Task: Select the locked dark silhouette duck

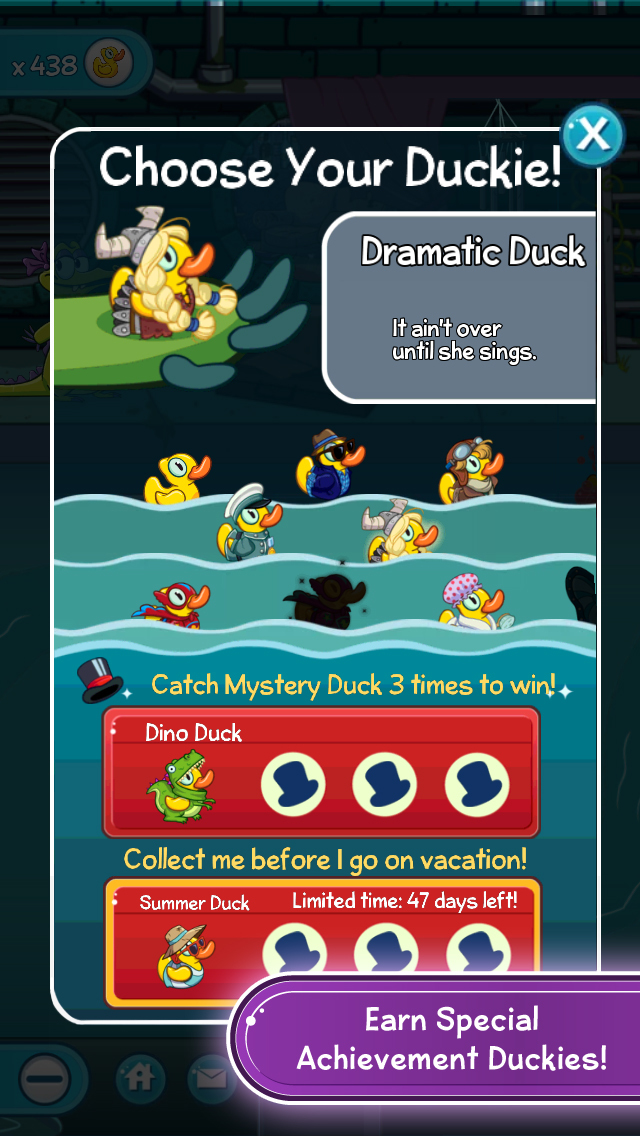Action: tap(325, 600)
